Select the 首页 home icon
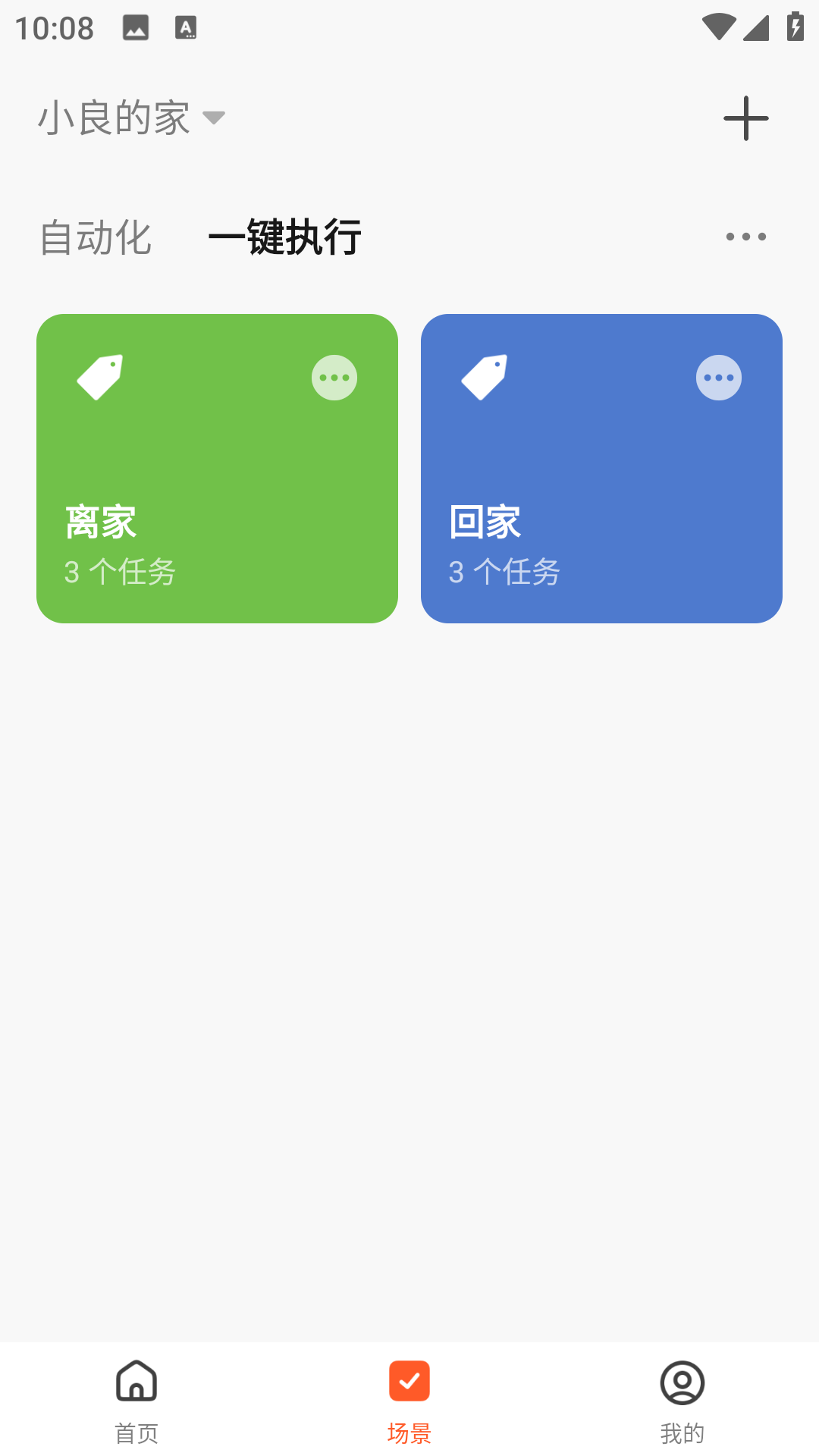819x1456 pixels. click(136, 1382)
